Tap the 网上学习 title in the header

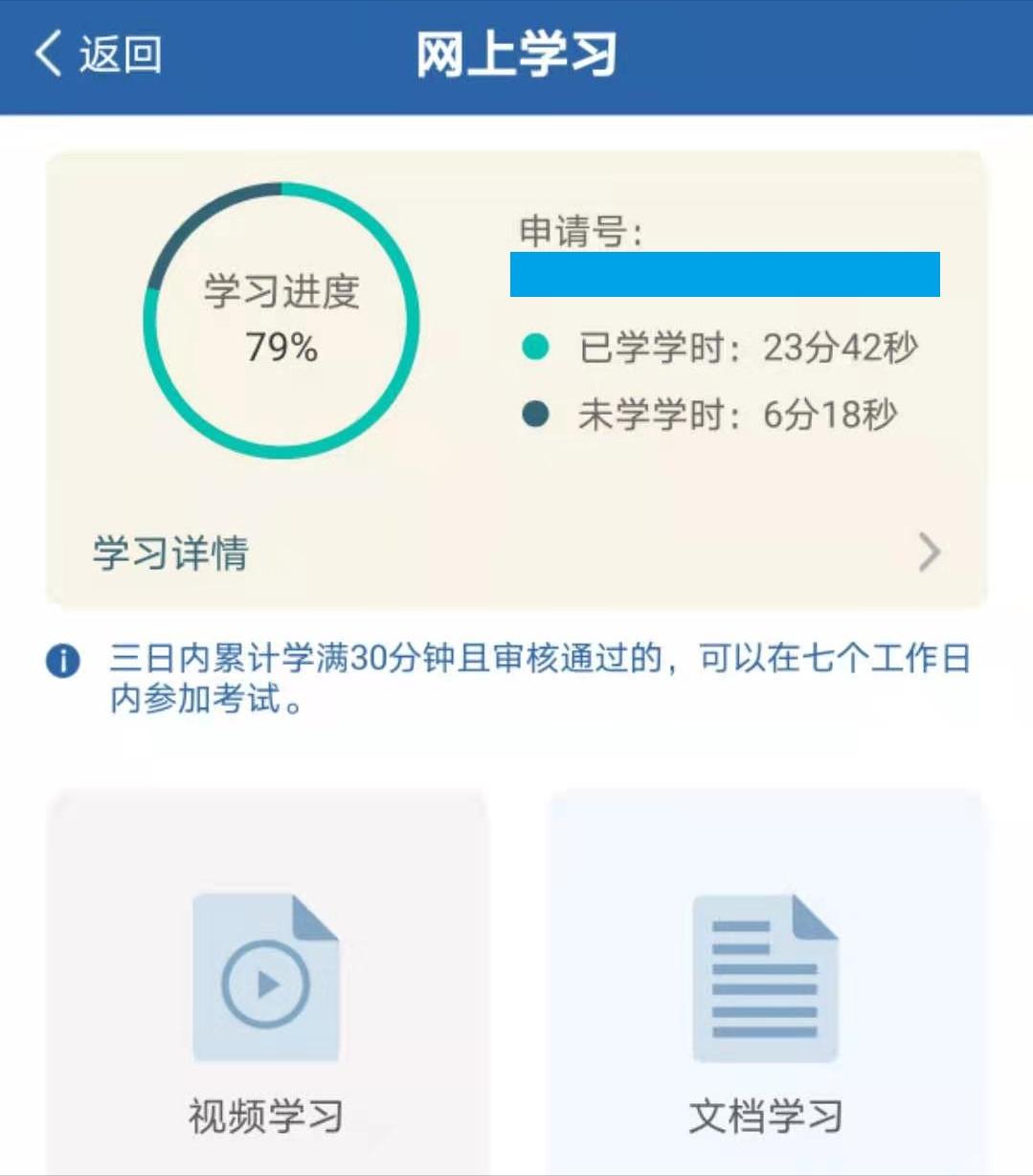coord(516,55)
